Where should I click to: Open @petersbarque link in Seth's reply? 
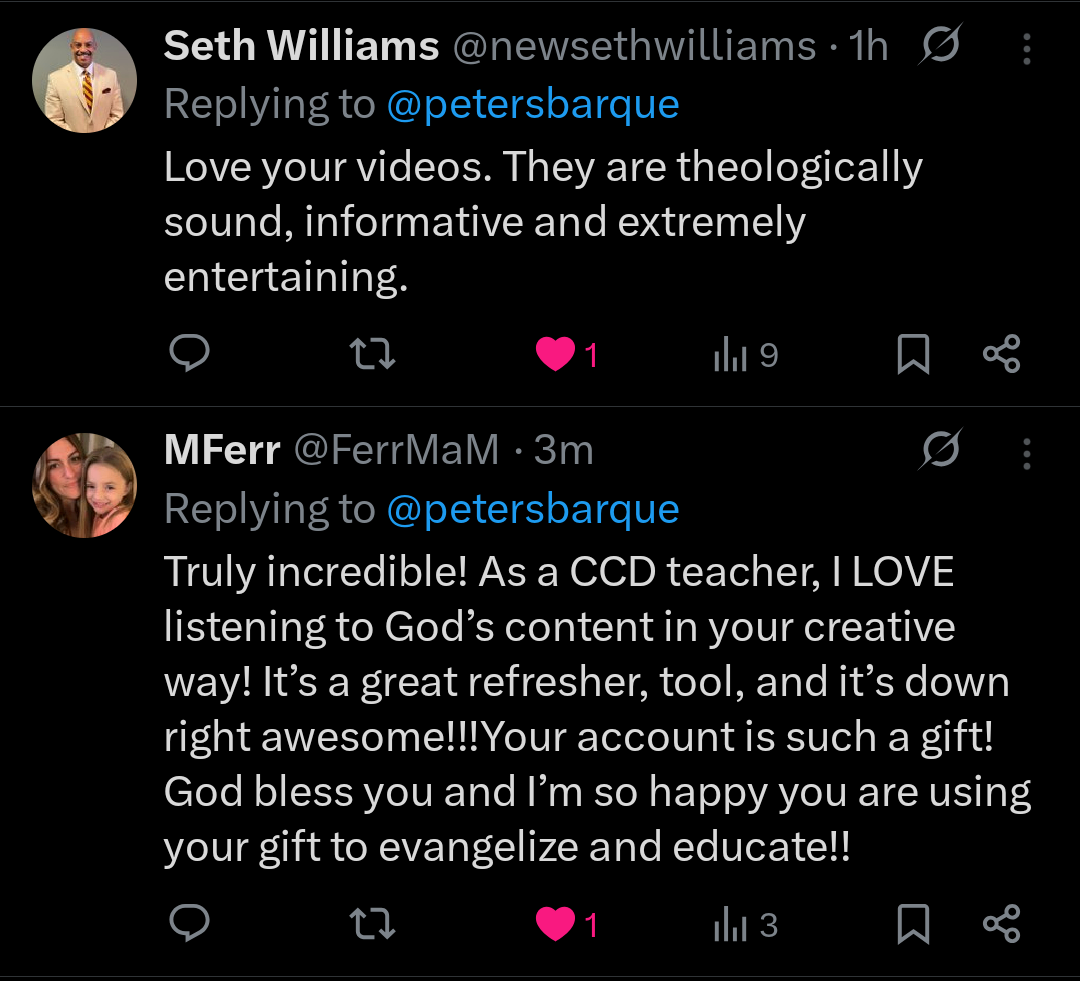pos(532,104)
